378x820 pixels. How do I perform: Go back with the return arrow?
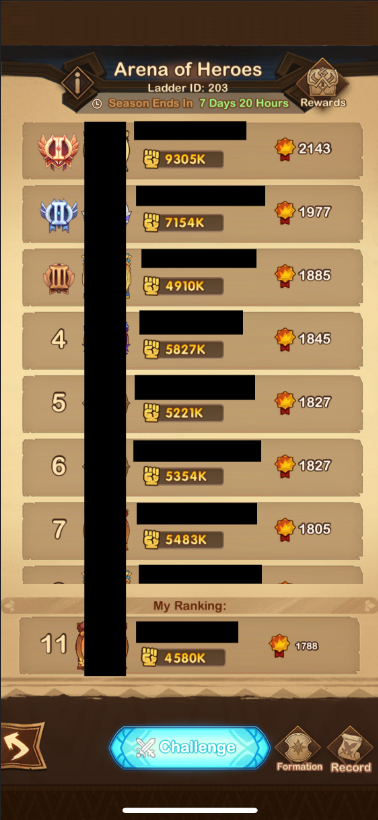pos(22,746)
